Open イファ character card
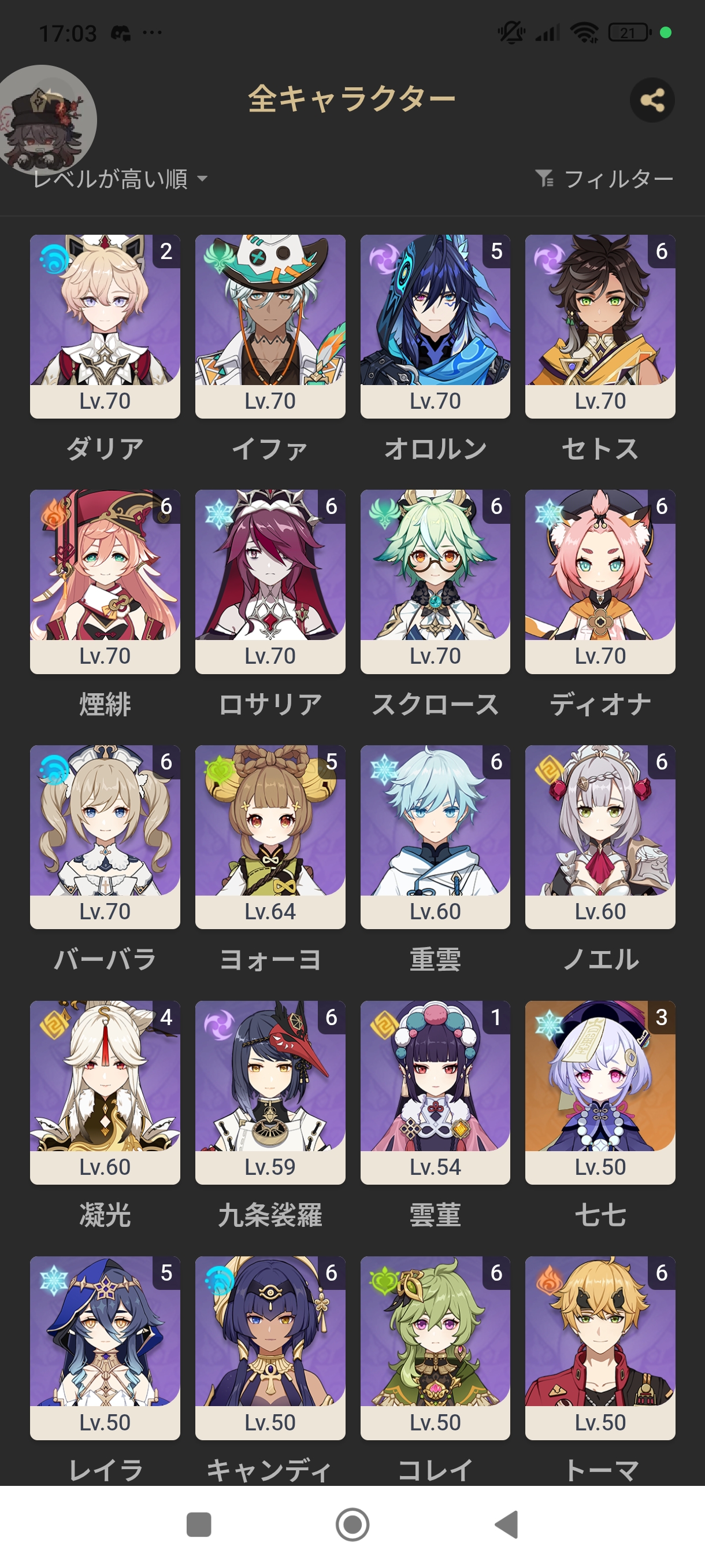The height and width of the screenshot is (1568, 705). click(270, 326)
